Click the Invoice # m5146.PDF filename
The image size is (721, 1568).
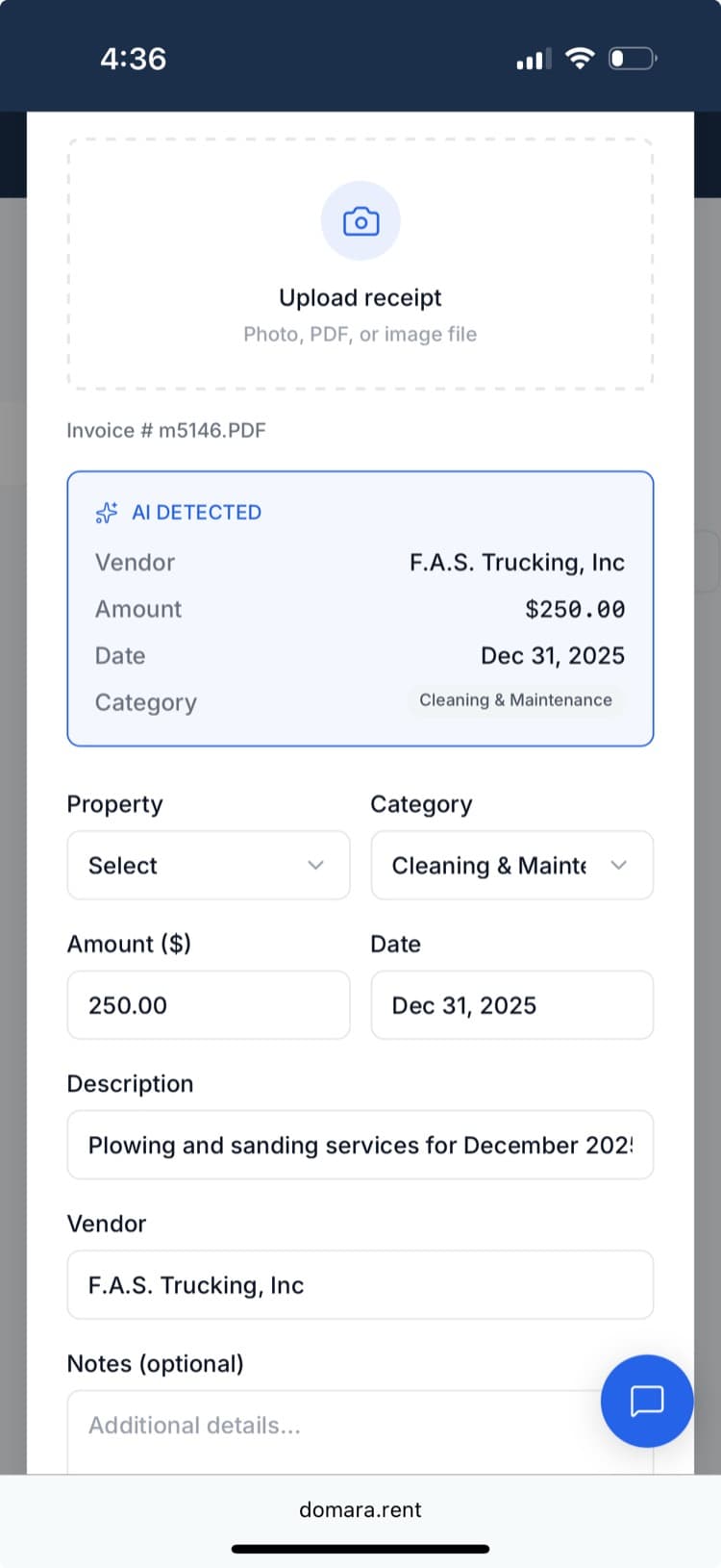[x=165, y=430]
